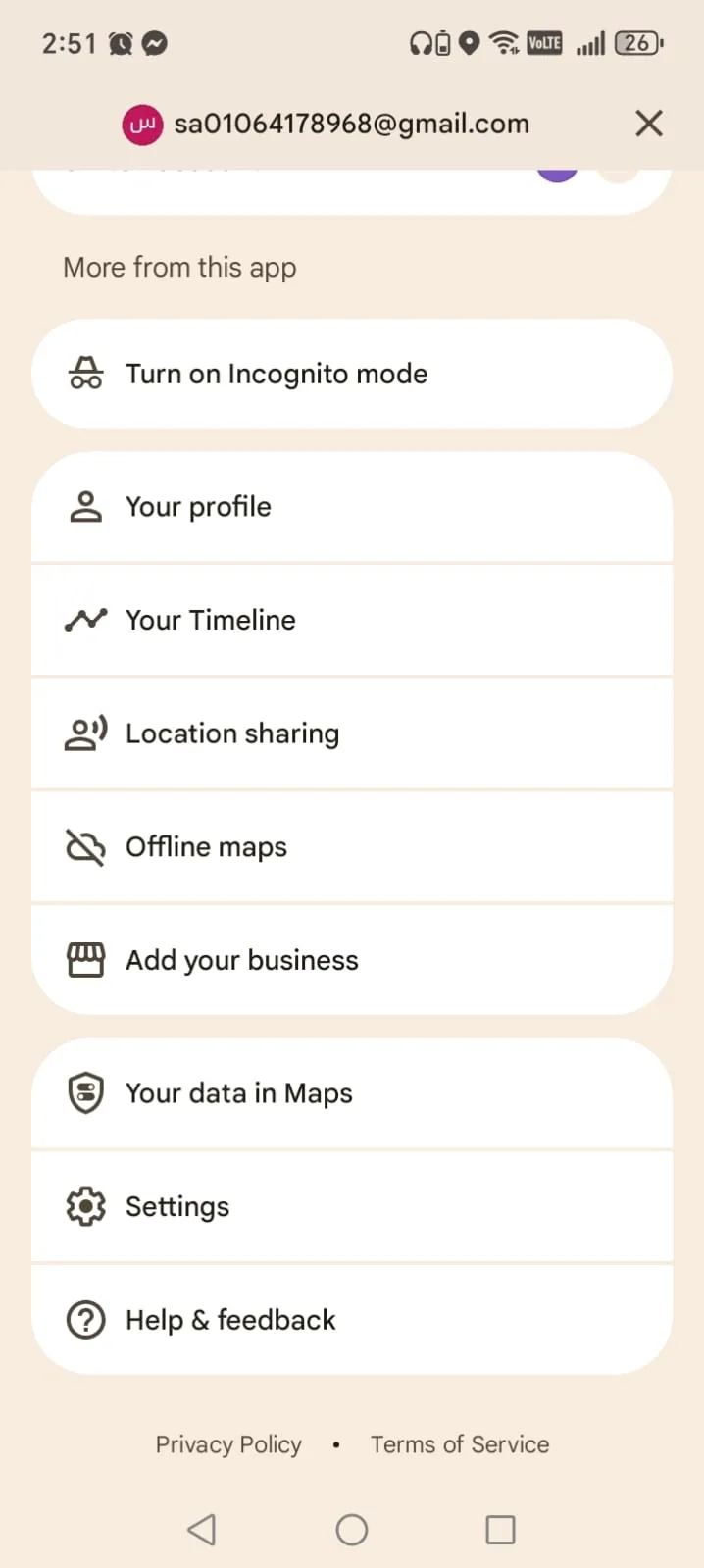Open Location sharing
The height and width of the screenshot is (1568, 704).
(x=352, y=733)
